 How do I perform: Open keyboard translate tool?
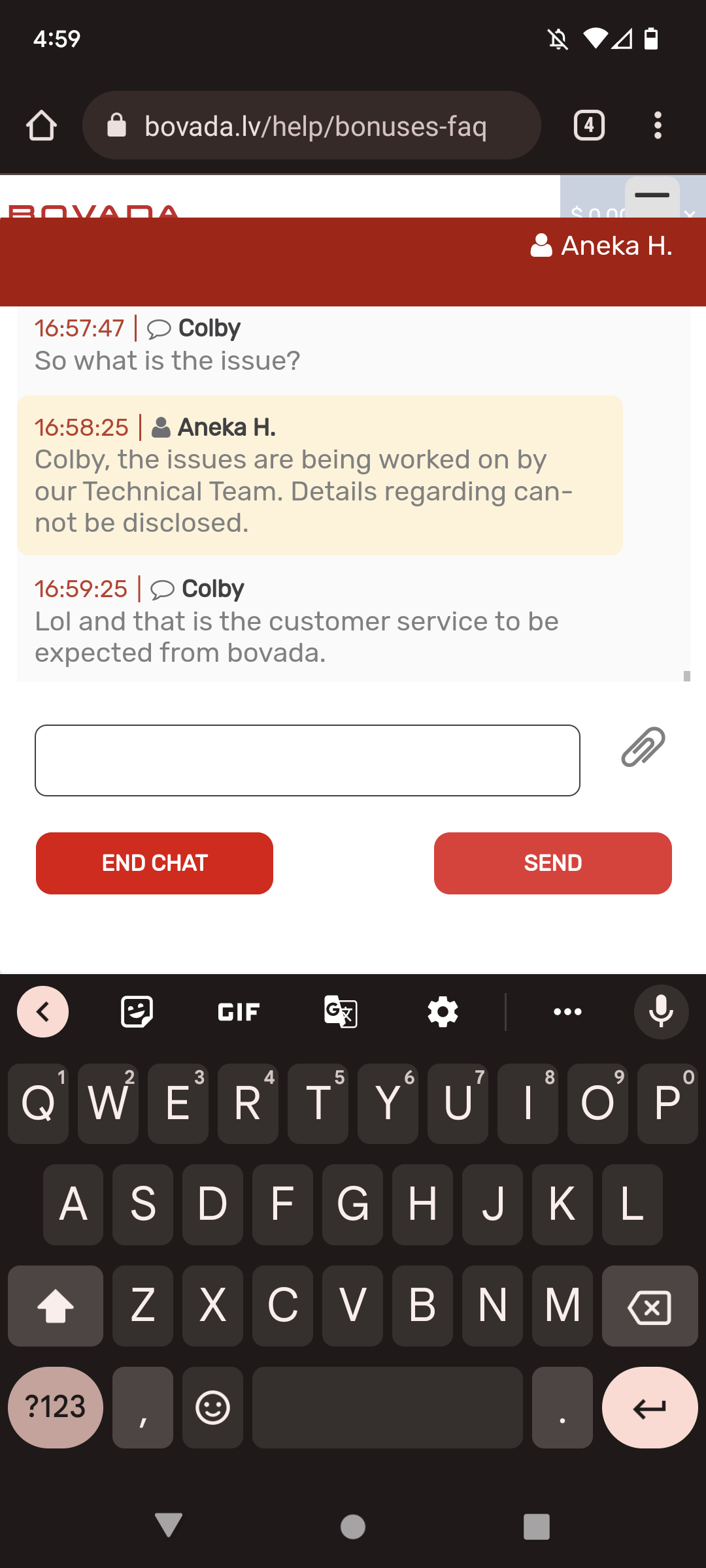(341, 1012)
